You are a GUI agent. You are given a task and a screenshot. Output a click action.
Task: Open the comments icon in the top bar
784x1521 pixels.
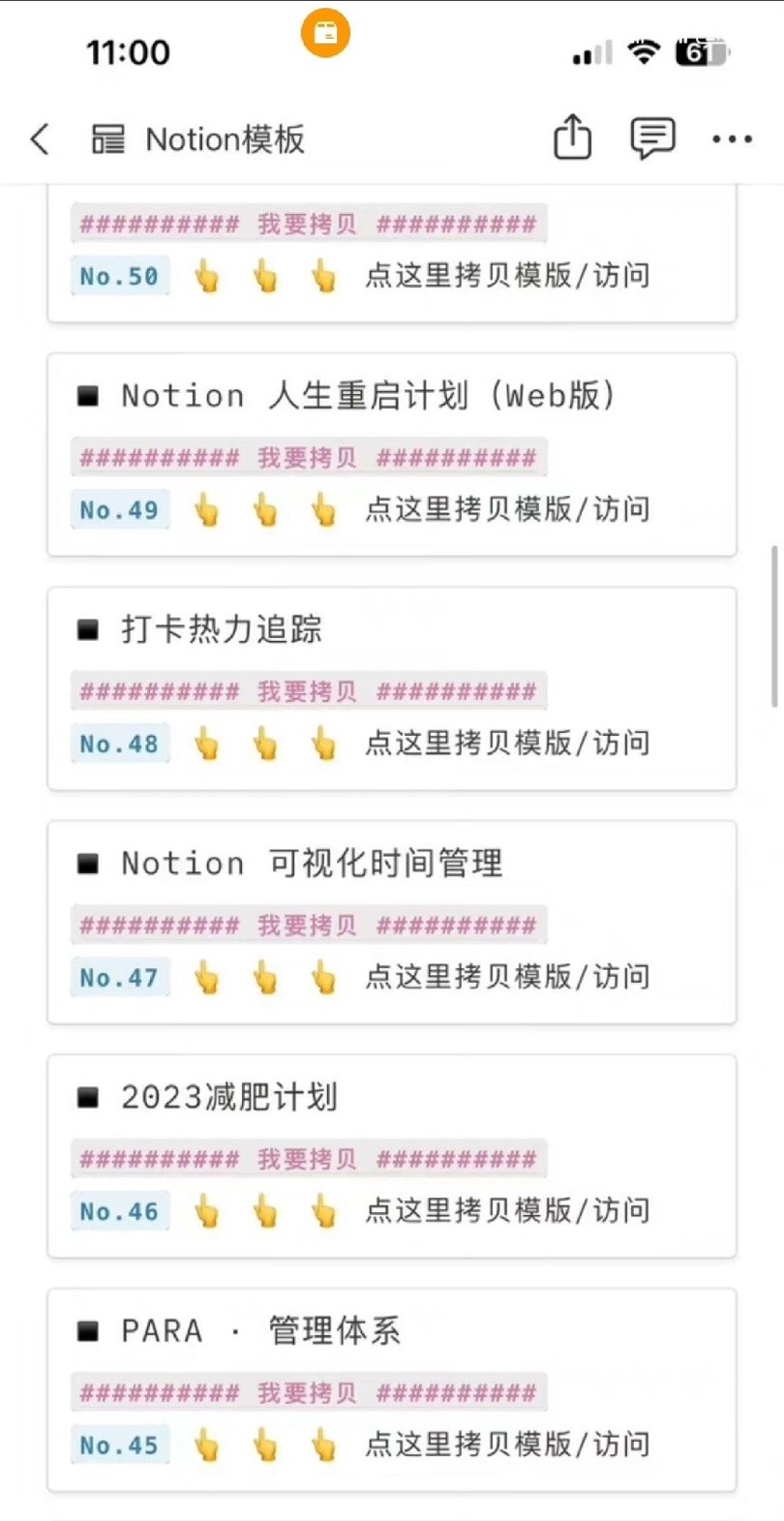[x=652, y=138]
